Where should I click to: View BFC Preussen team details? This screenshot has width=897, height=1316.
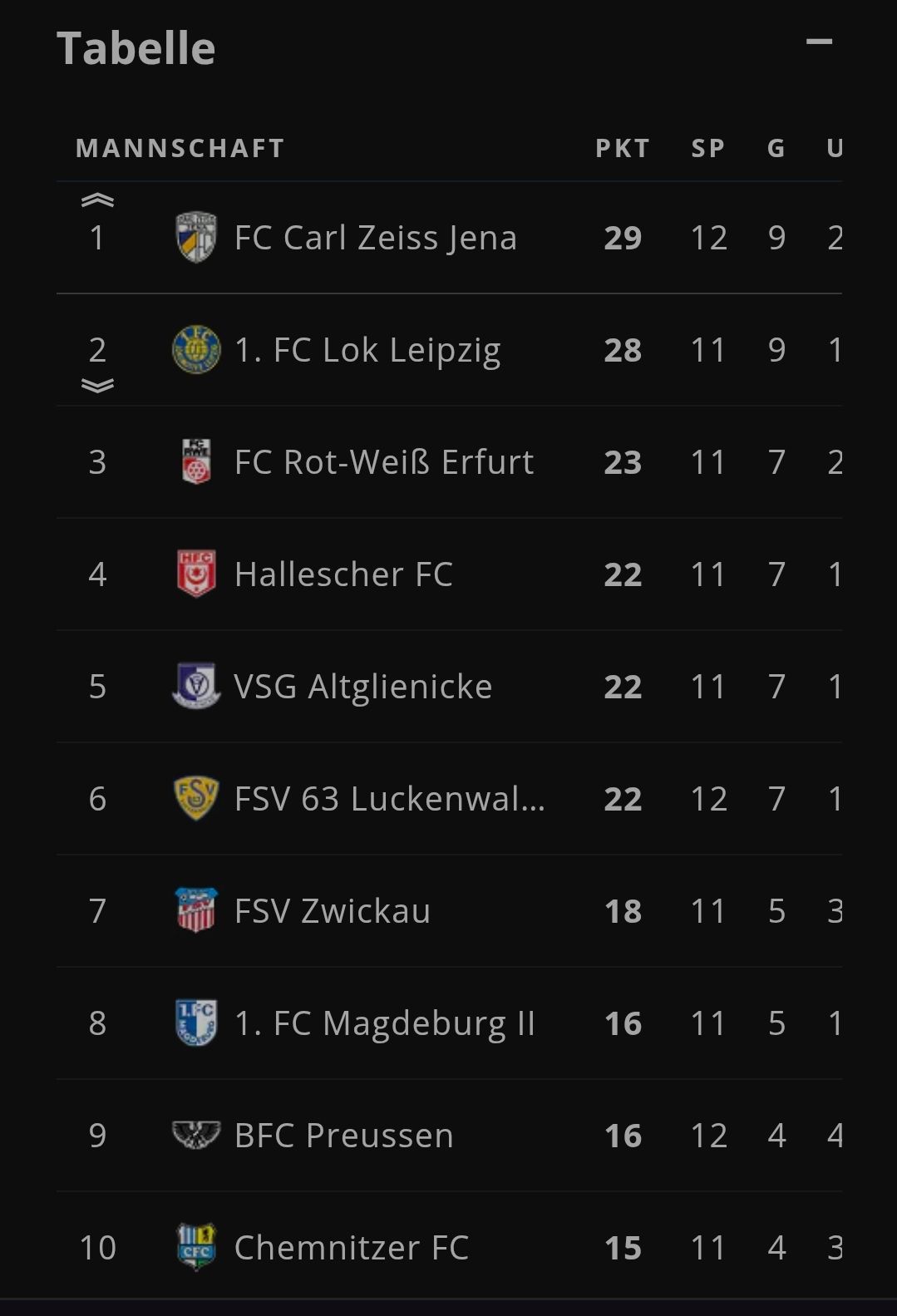click(343, 1136)
